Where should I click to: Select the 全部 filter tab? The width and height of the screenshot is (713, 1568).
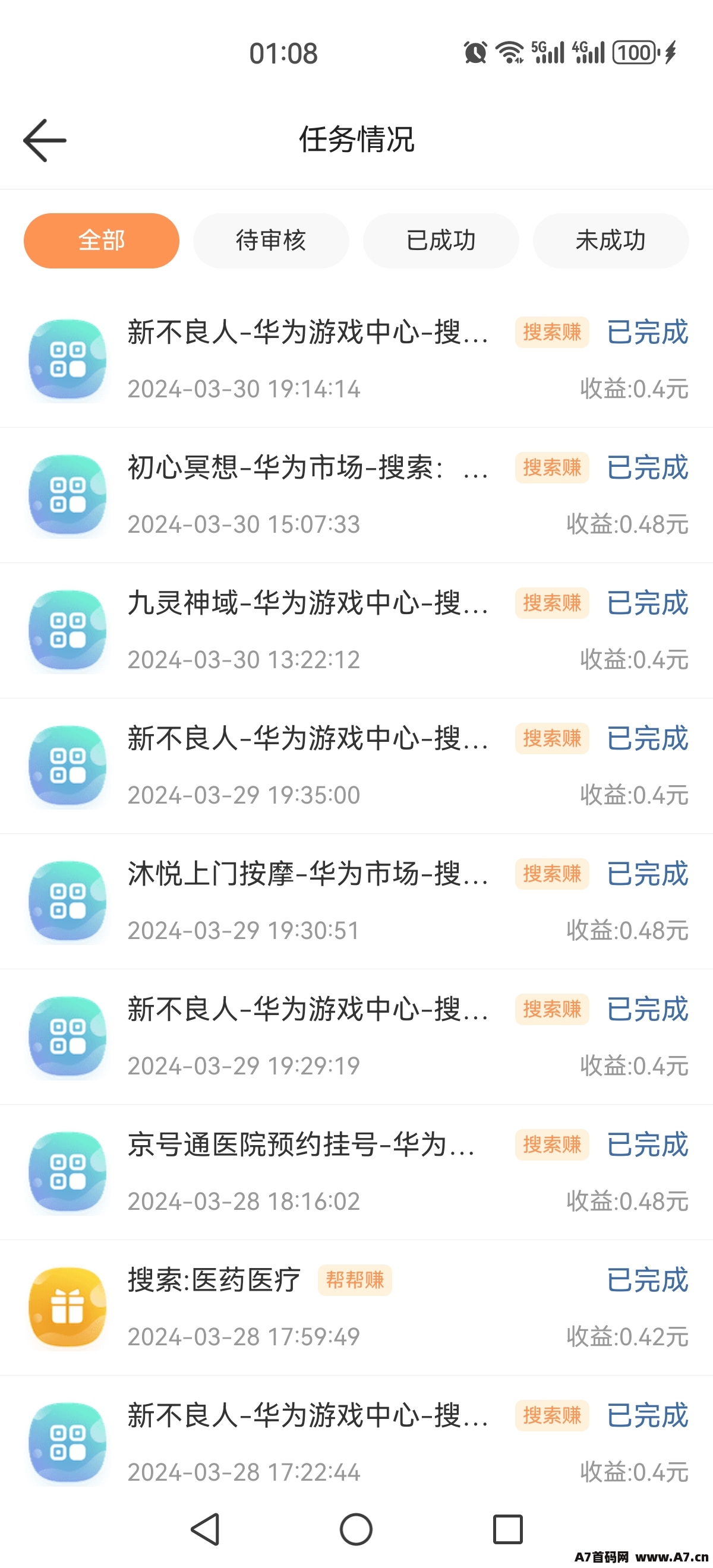pos(101,241)
